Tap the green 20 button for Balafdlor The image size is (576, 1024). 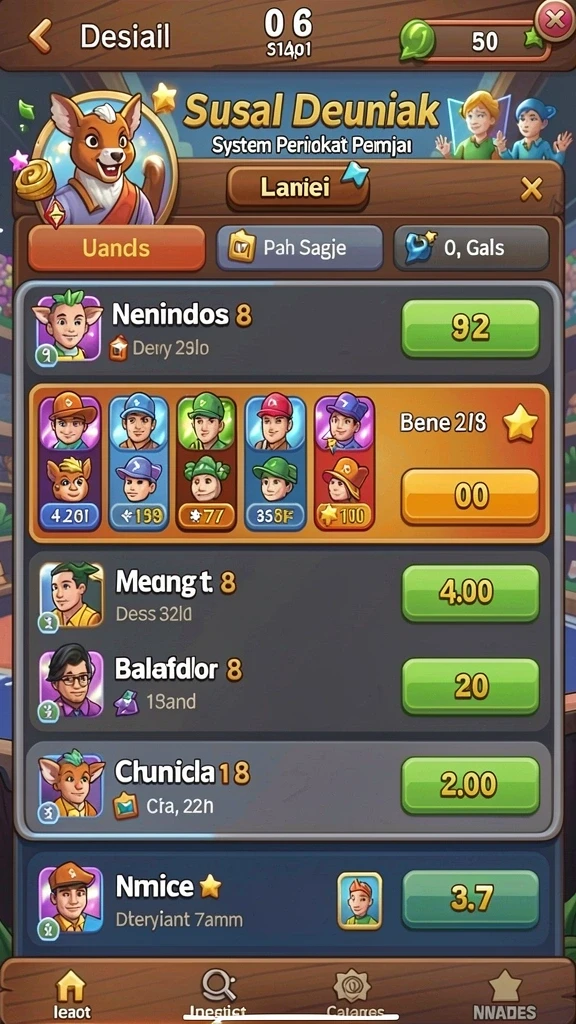click(470, 686)
